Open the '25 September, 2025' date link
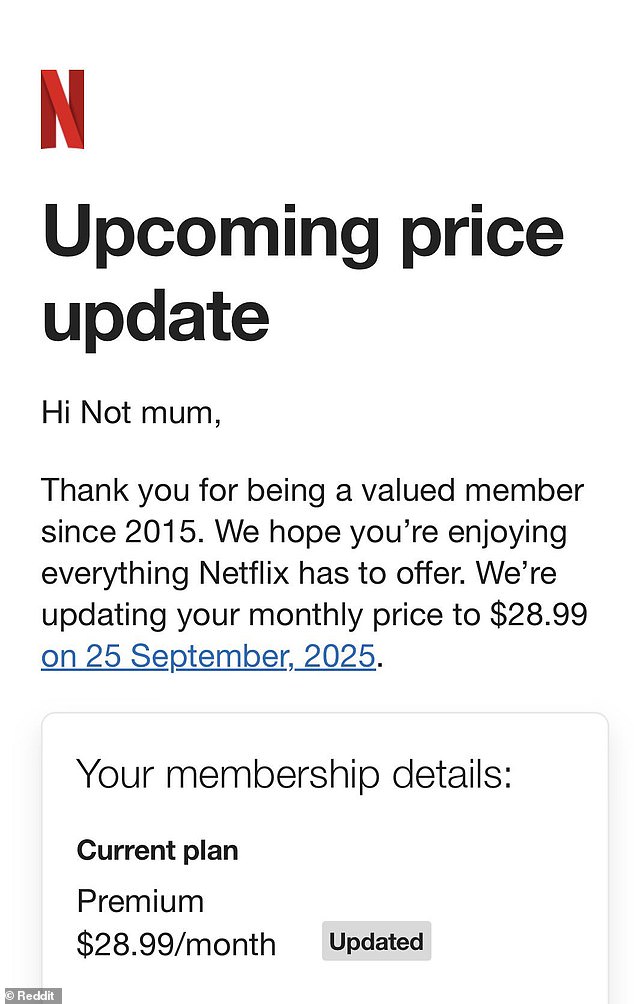Screen dimensions: 634x1004 point(208,657)
